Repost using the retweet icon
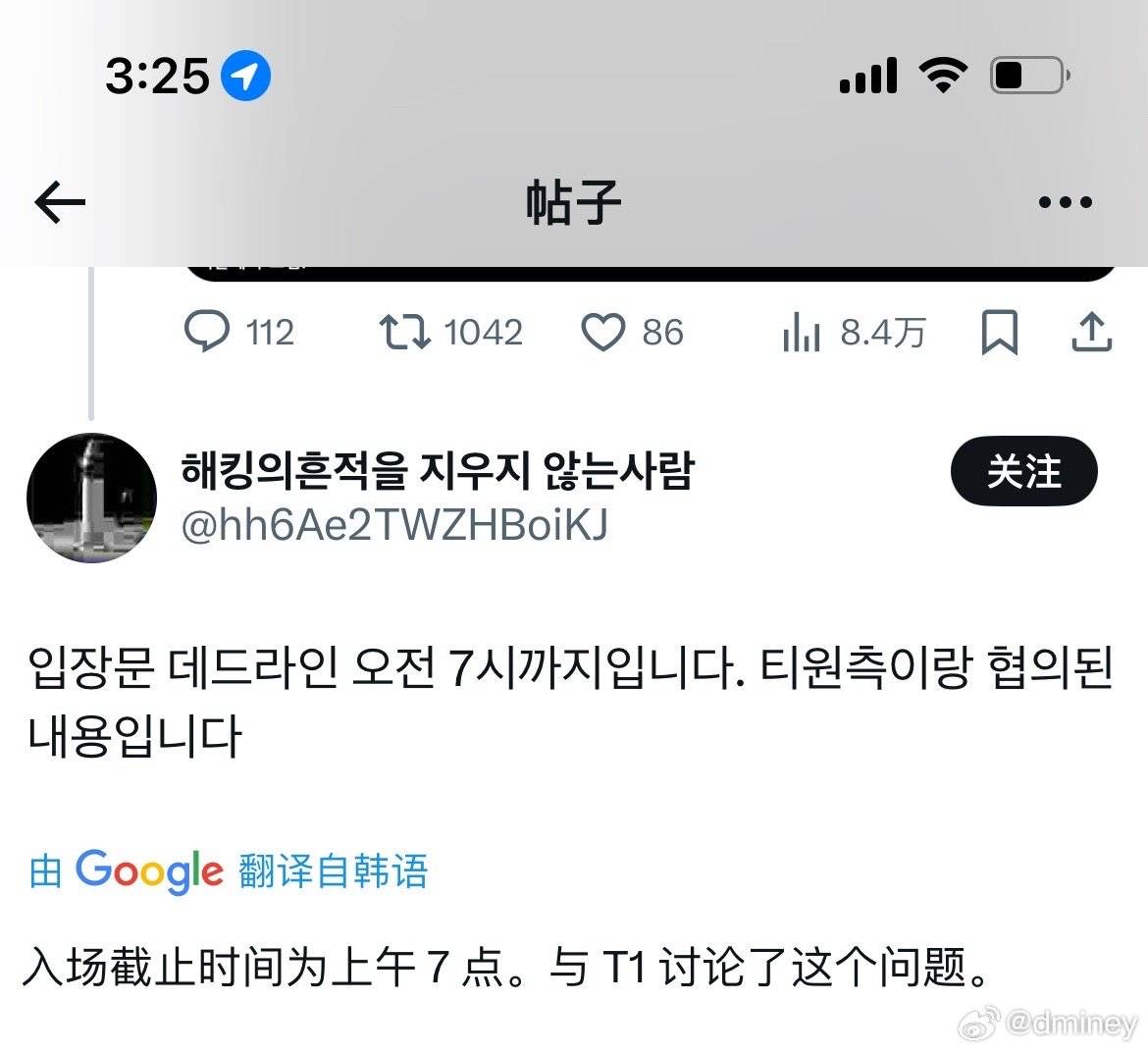1148x1053 pixels. pyautogui.click(x=405, y=332)
